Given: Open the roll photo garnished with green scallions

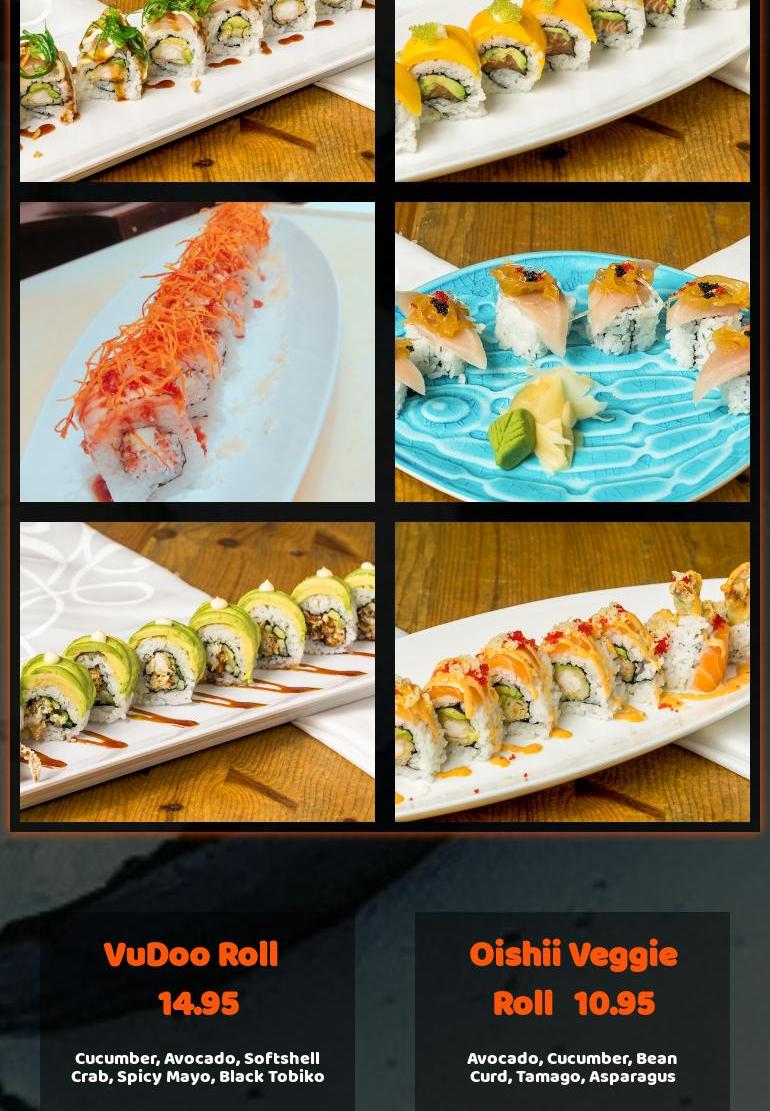Looking at the screenshot, I should pos(197,90).
